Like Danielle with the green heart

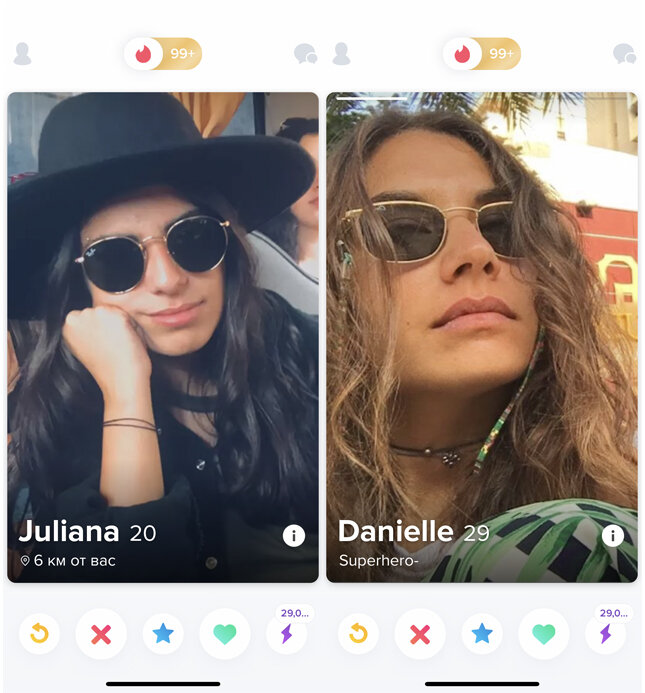(544, 633)
